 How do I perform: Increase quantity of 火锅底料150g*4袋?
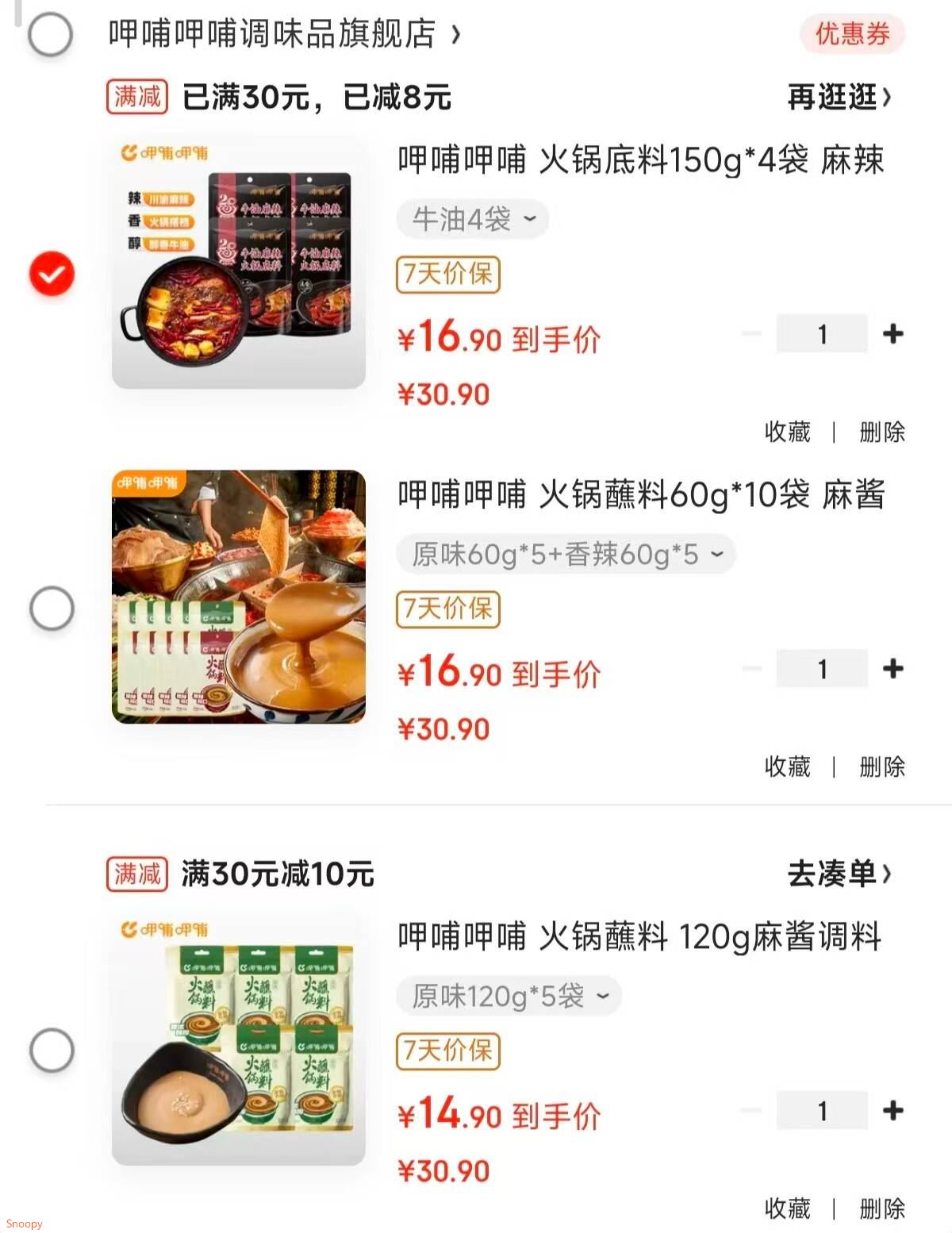point(892,334)
